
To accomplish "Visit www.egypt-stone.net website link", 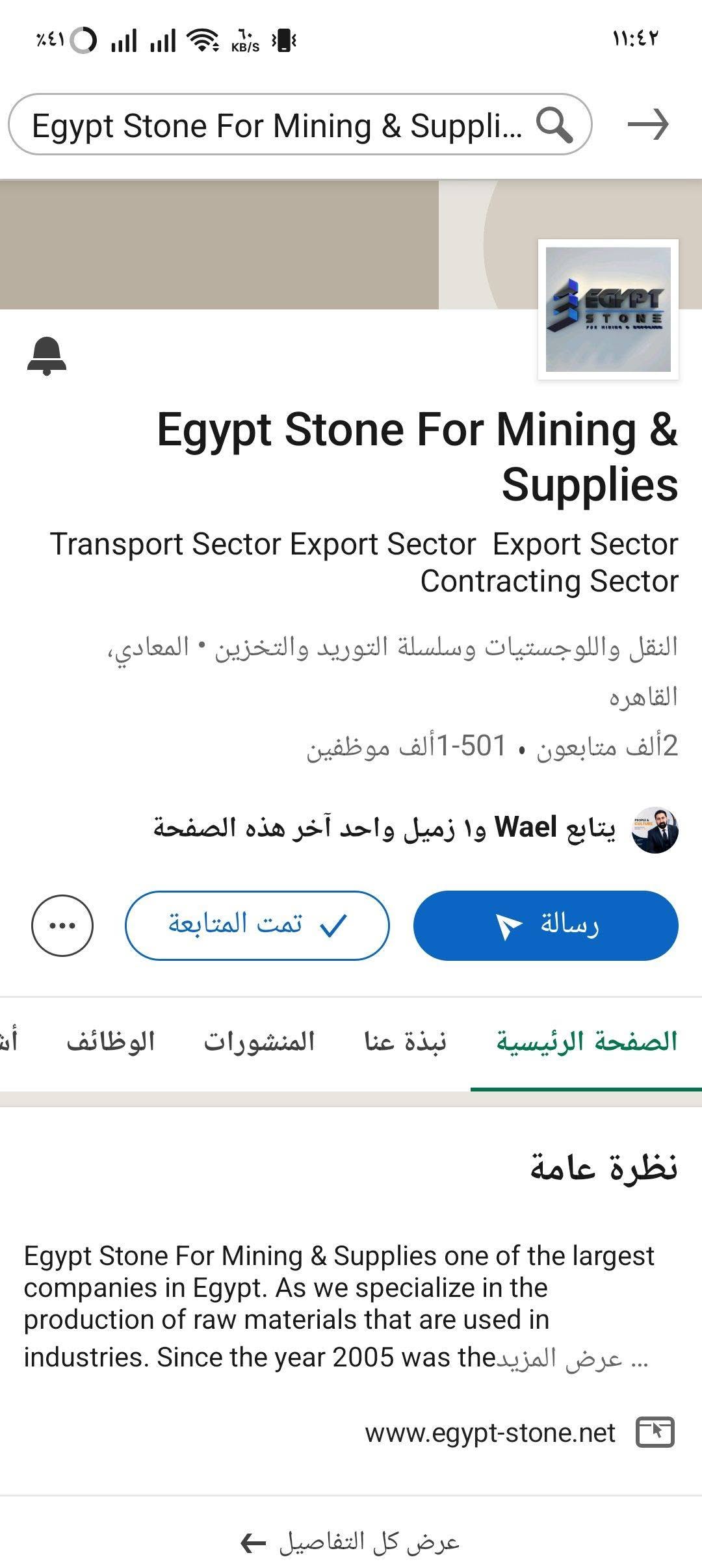I will pos(489,1433).
